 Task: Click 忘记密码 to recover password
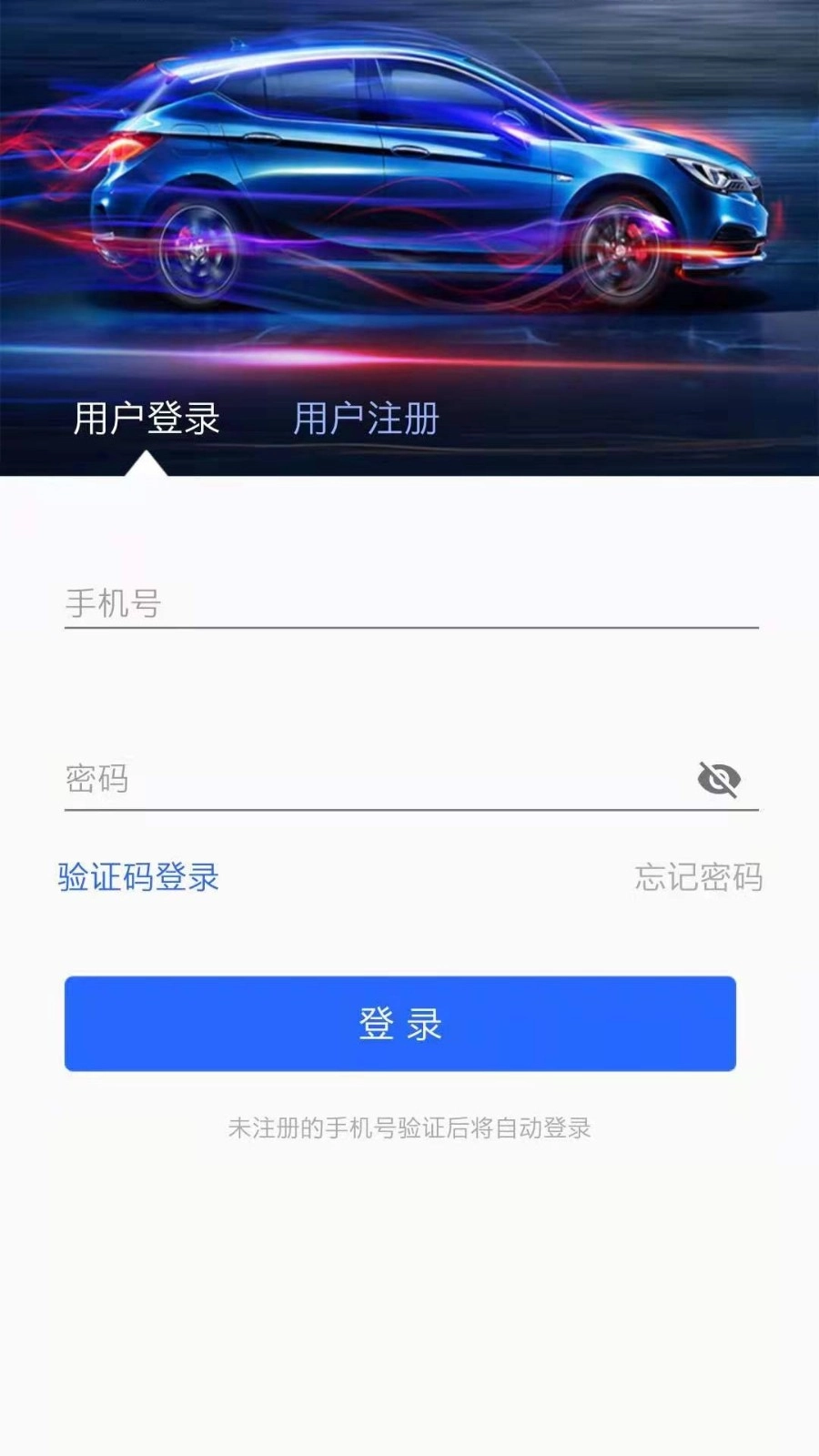pyautogui.click(x=701, y=876)
